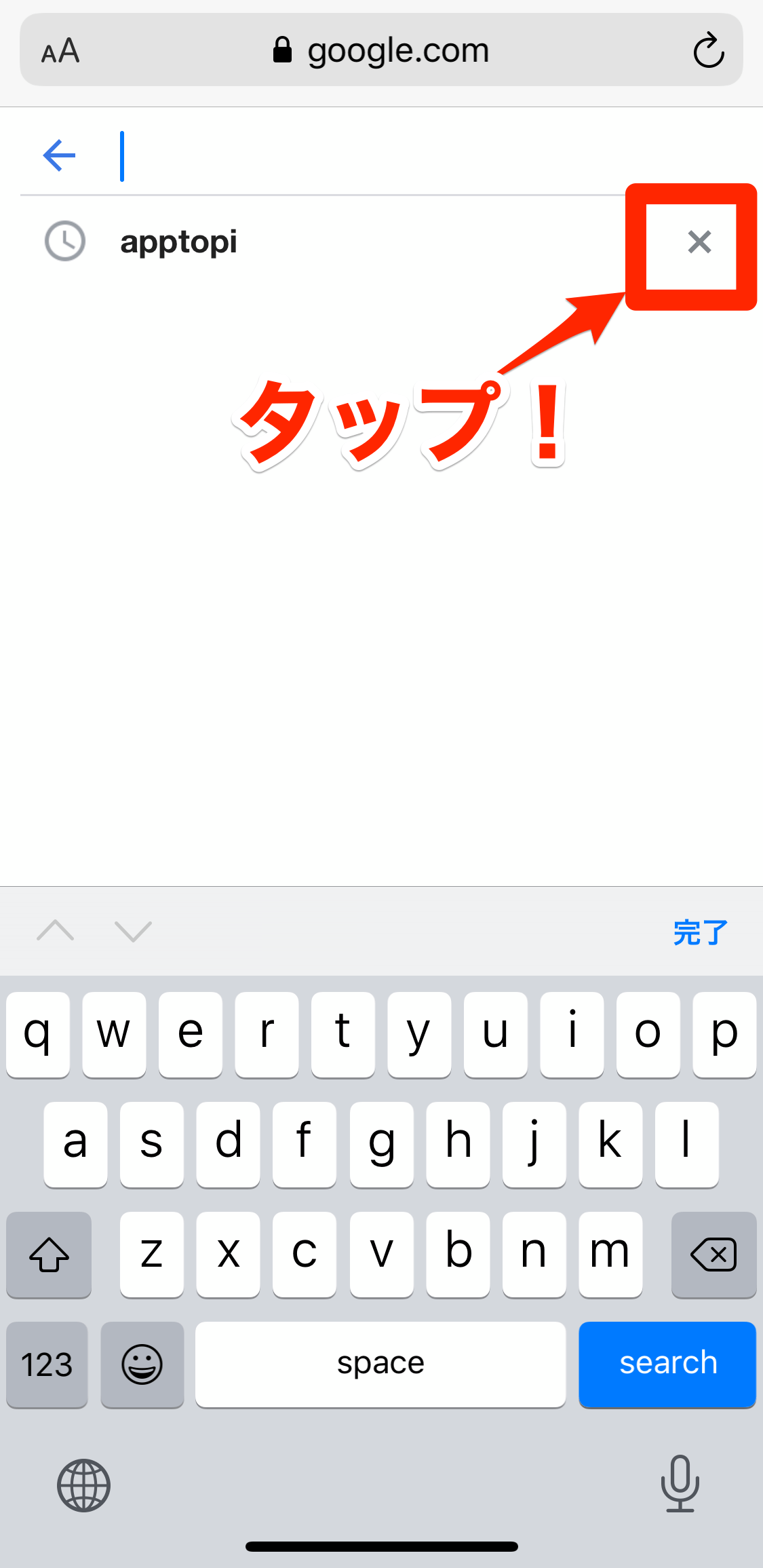Tap the page reload icon
The image size is (763, 1568).
708,50
